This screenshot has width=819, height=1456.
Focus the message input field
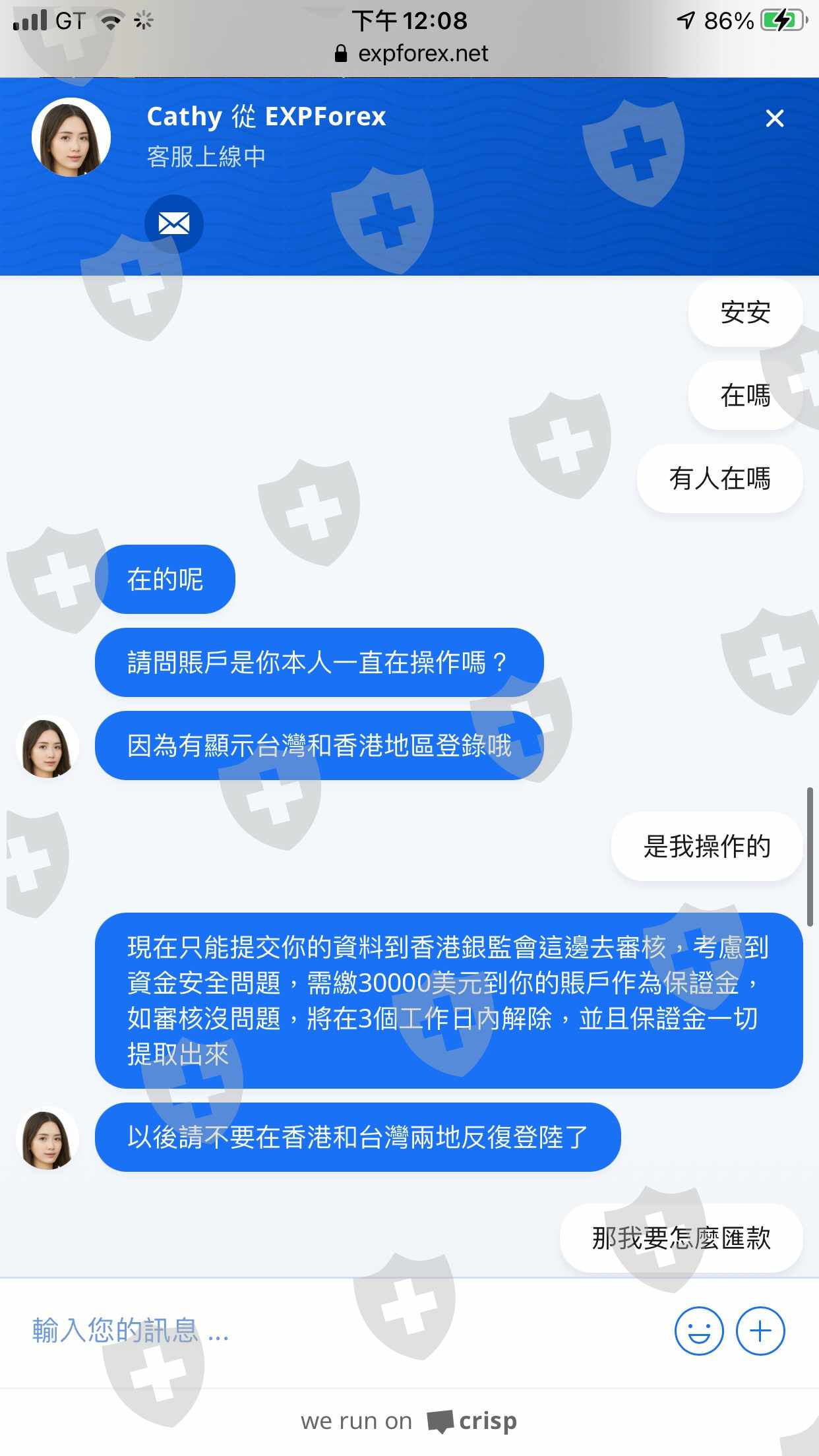point(343,1331)
